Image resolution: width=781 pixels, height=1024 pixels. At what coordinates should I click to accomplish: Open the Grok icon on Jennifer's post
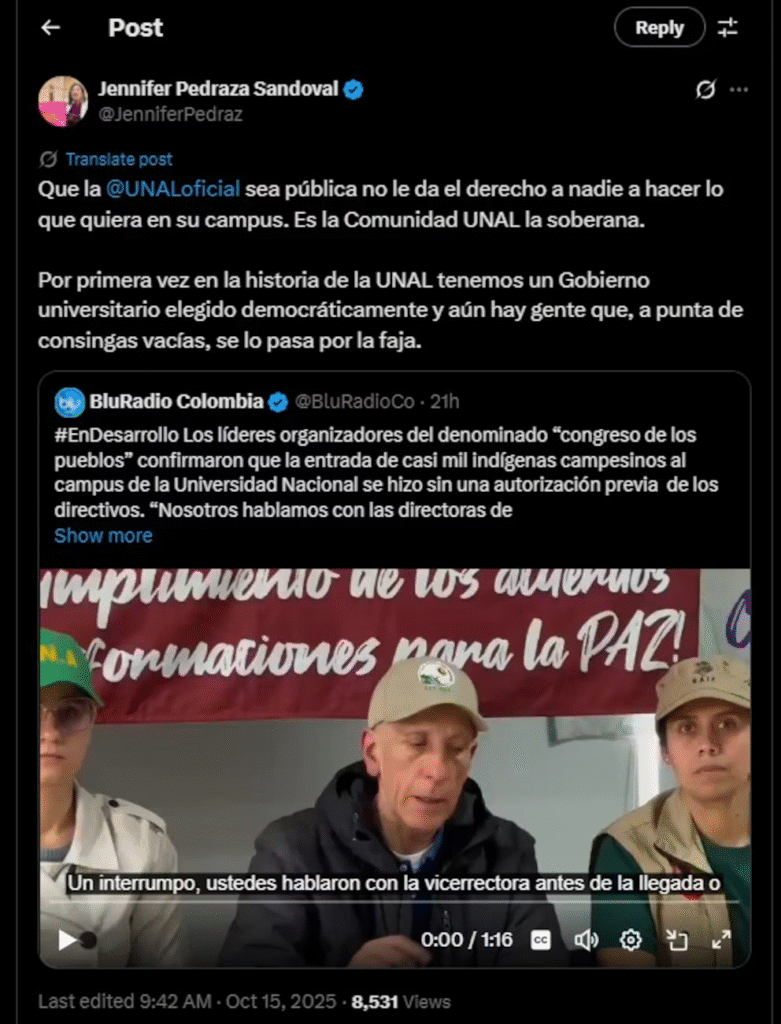click(705, 90)
